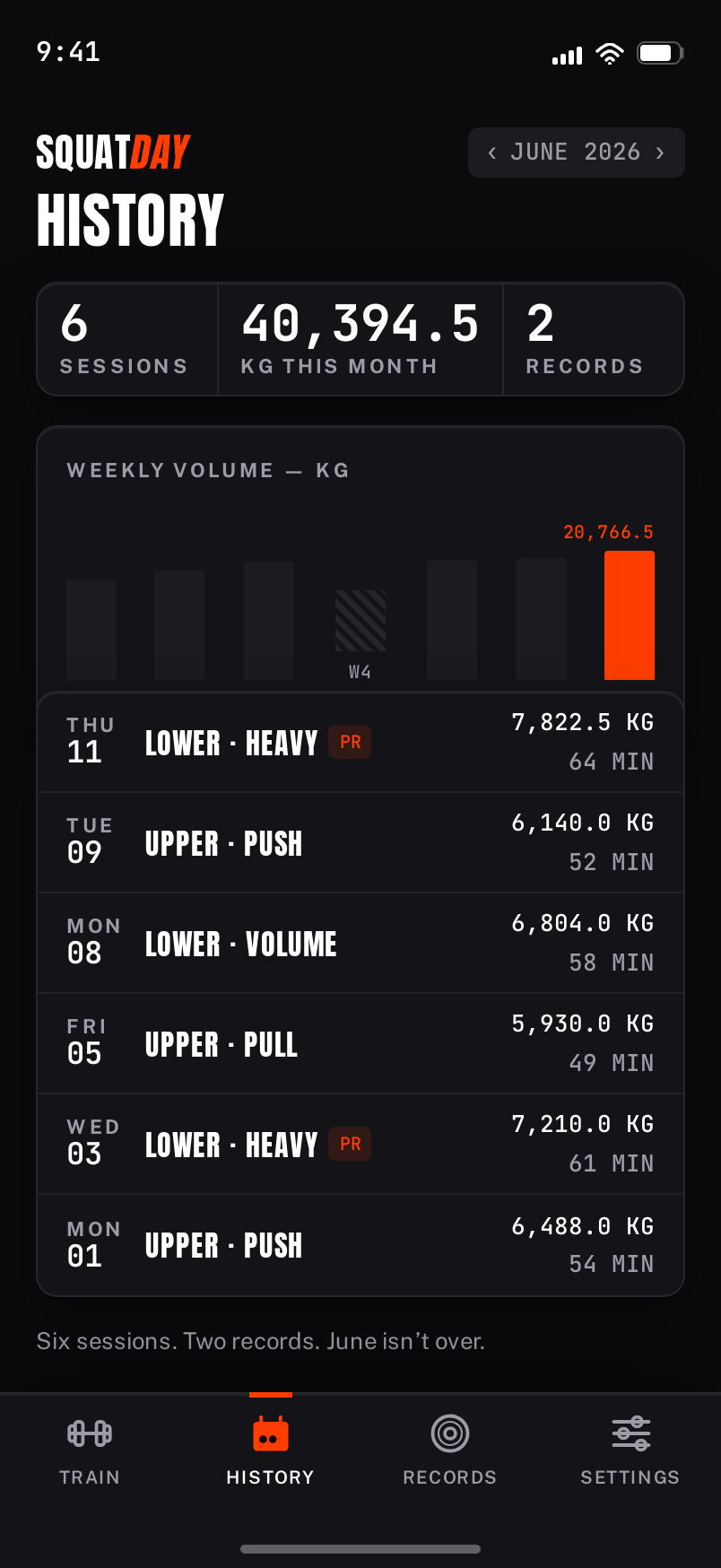721x1568 pixels.
Task: Open Wednesday 03 Lower Heavy session
Action: 360,1145
